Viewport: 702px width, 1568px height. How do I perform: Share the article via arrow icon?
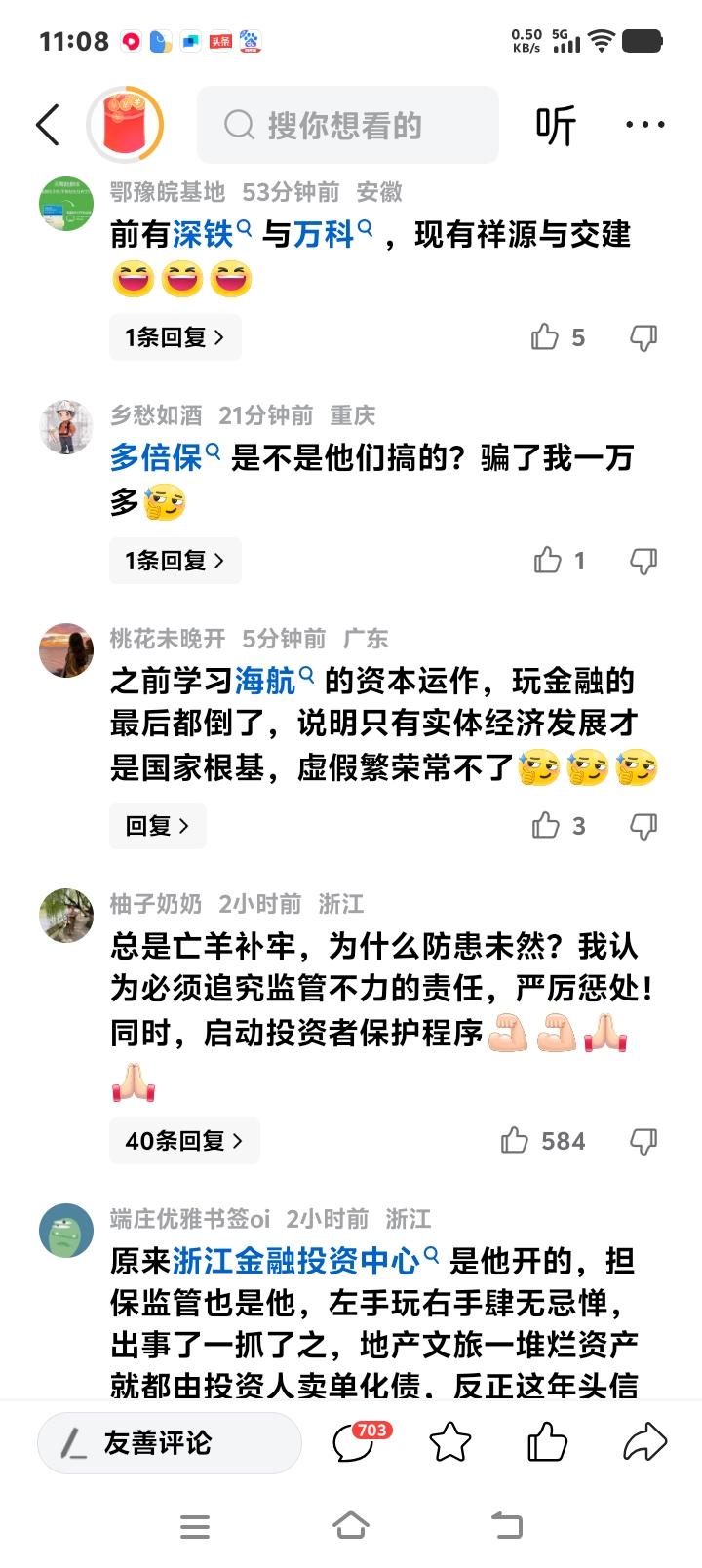(644, 1442)
